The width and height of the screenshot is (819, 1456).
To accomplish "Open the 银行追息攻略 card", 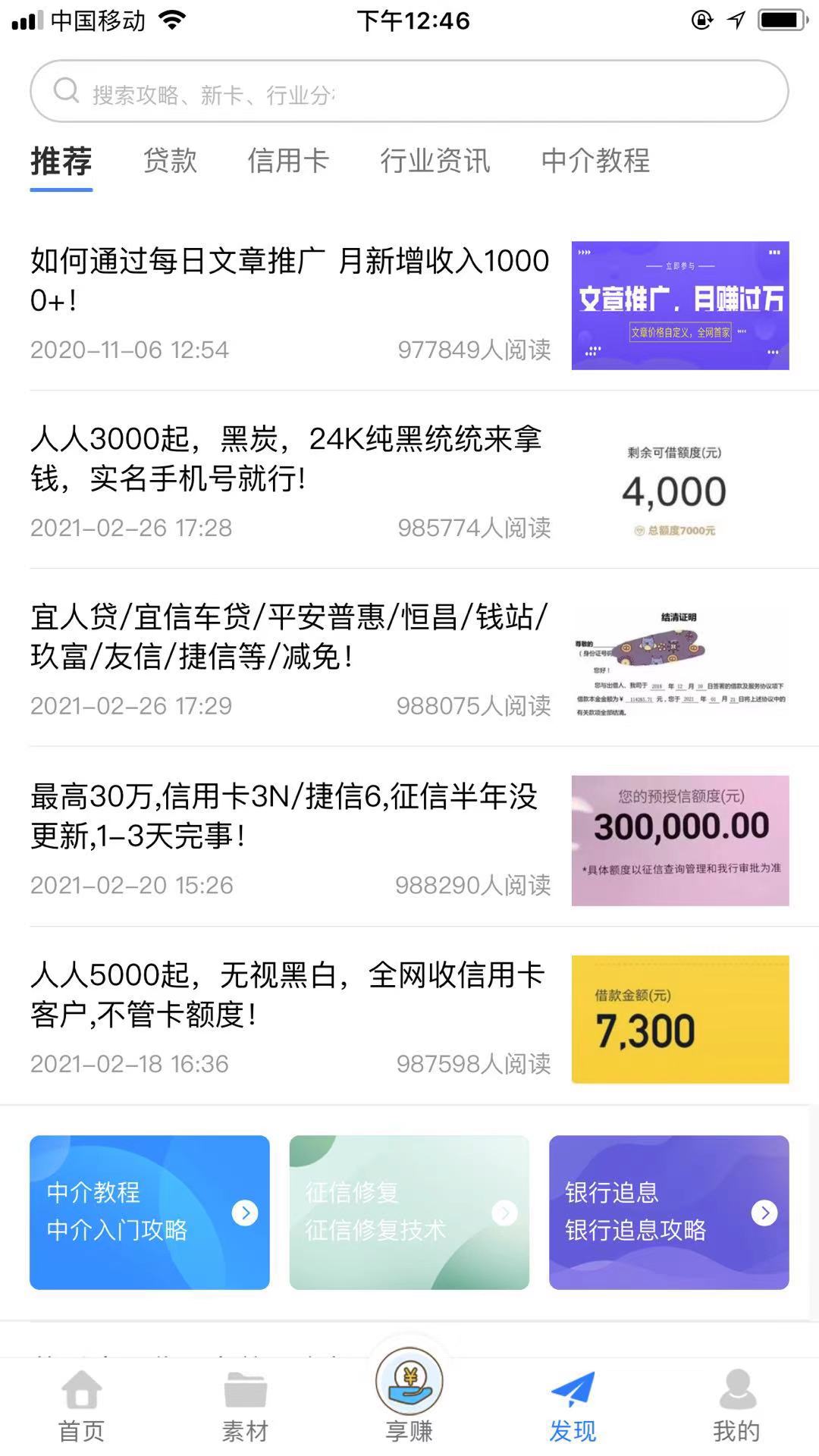I will point(669,1212).
